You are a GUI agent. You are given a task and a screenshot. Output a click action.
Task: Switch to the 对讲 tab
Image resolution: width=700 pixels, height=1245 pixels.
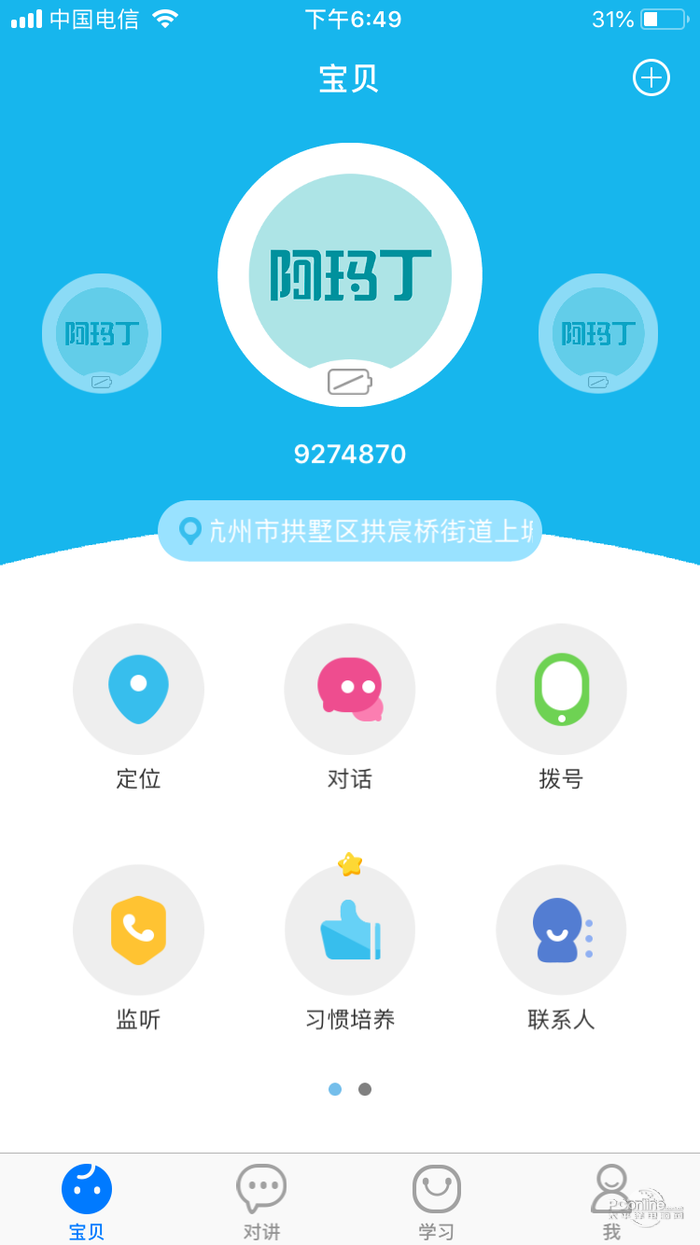click(262, 1201)
